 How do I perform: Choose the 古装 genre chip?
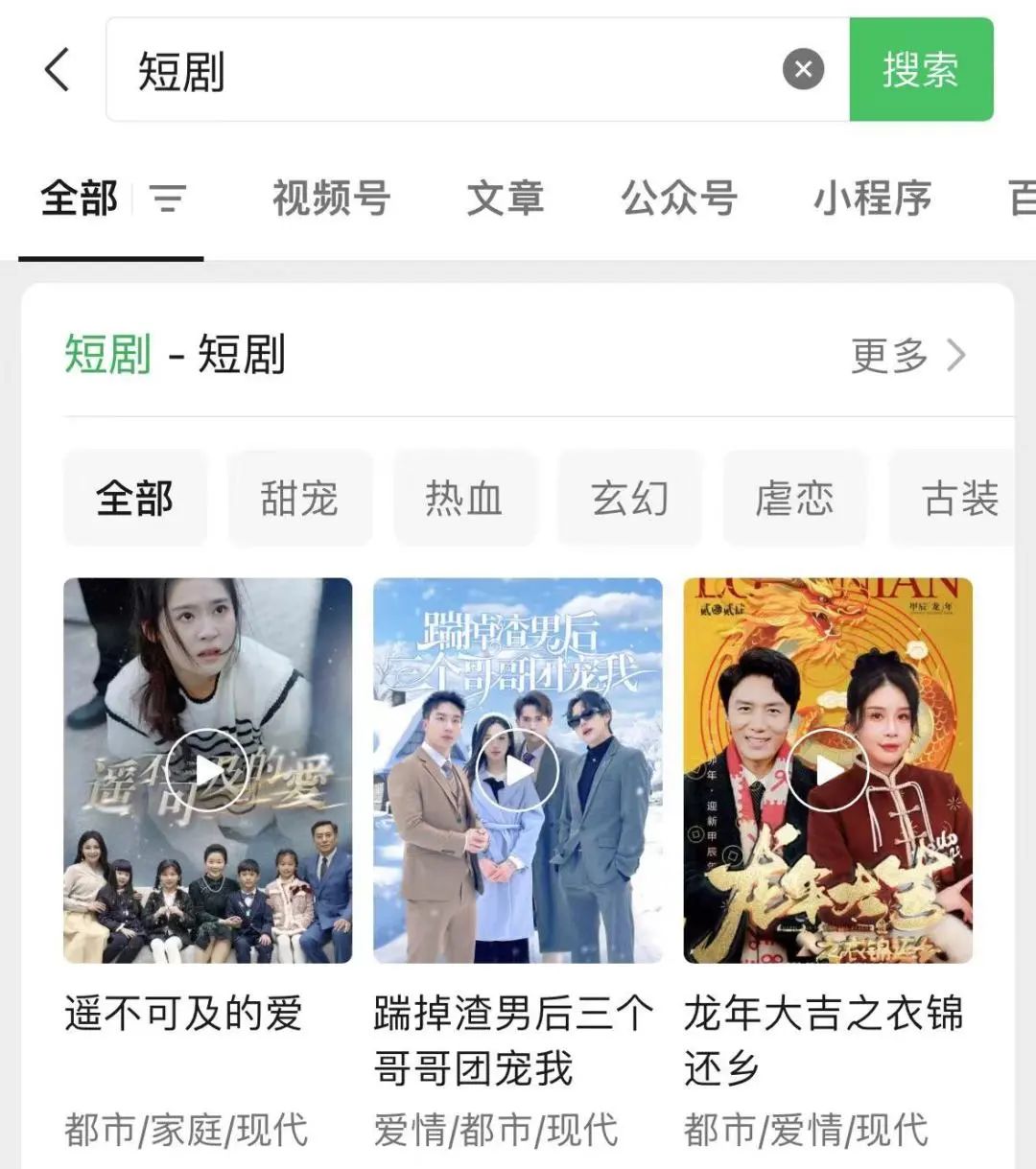tap(959, 499)
